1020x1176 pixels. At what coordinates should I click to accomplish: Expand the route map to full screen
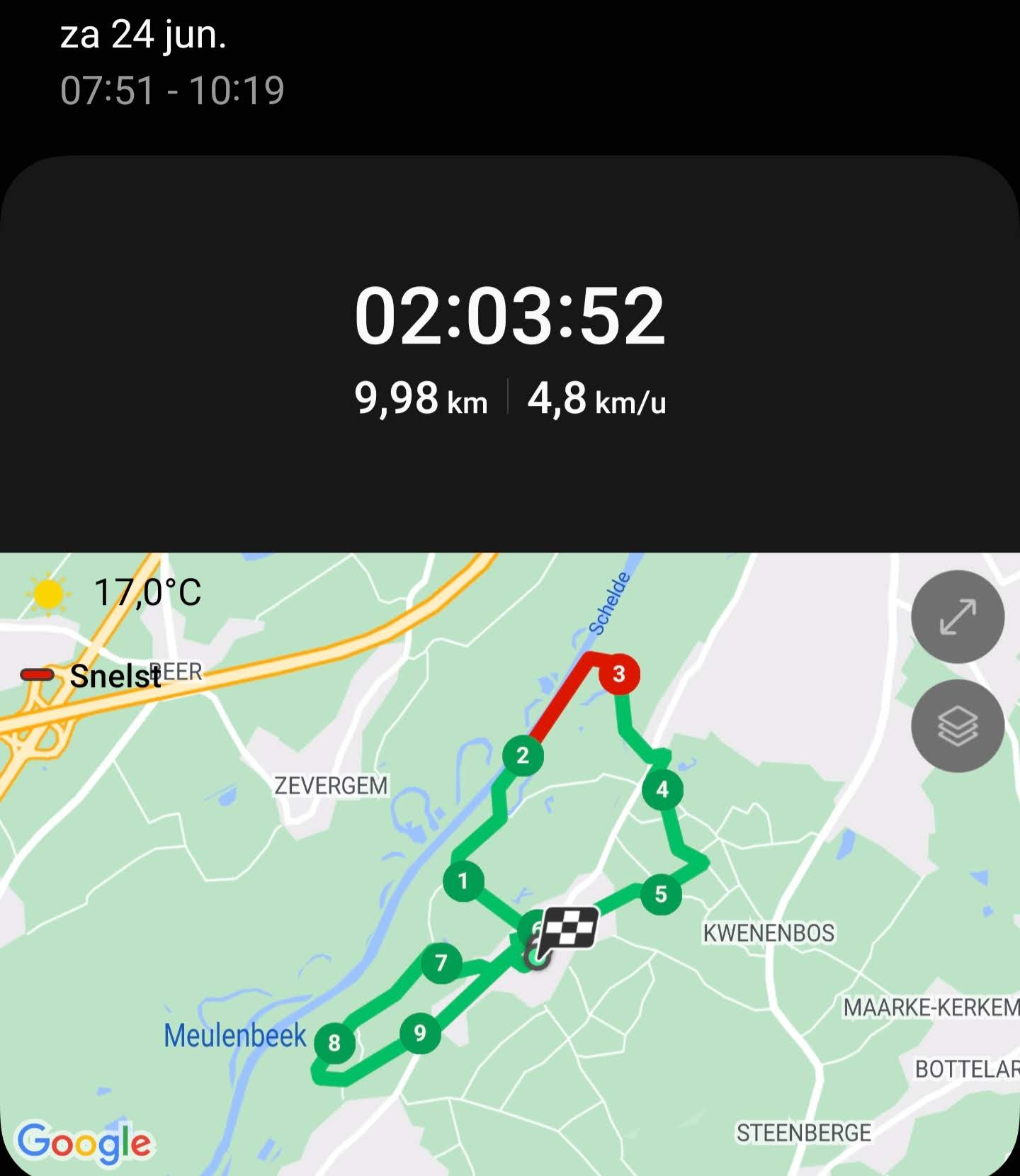957,616
